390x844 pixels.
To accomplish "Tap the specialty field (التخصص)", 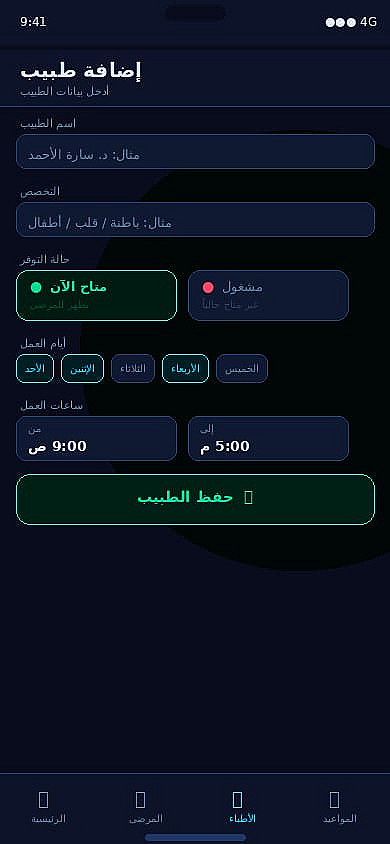I will click(195, 220).
